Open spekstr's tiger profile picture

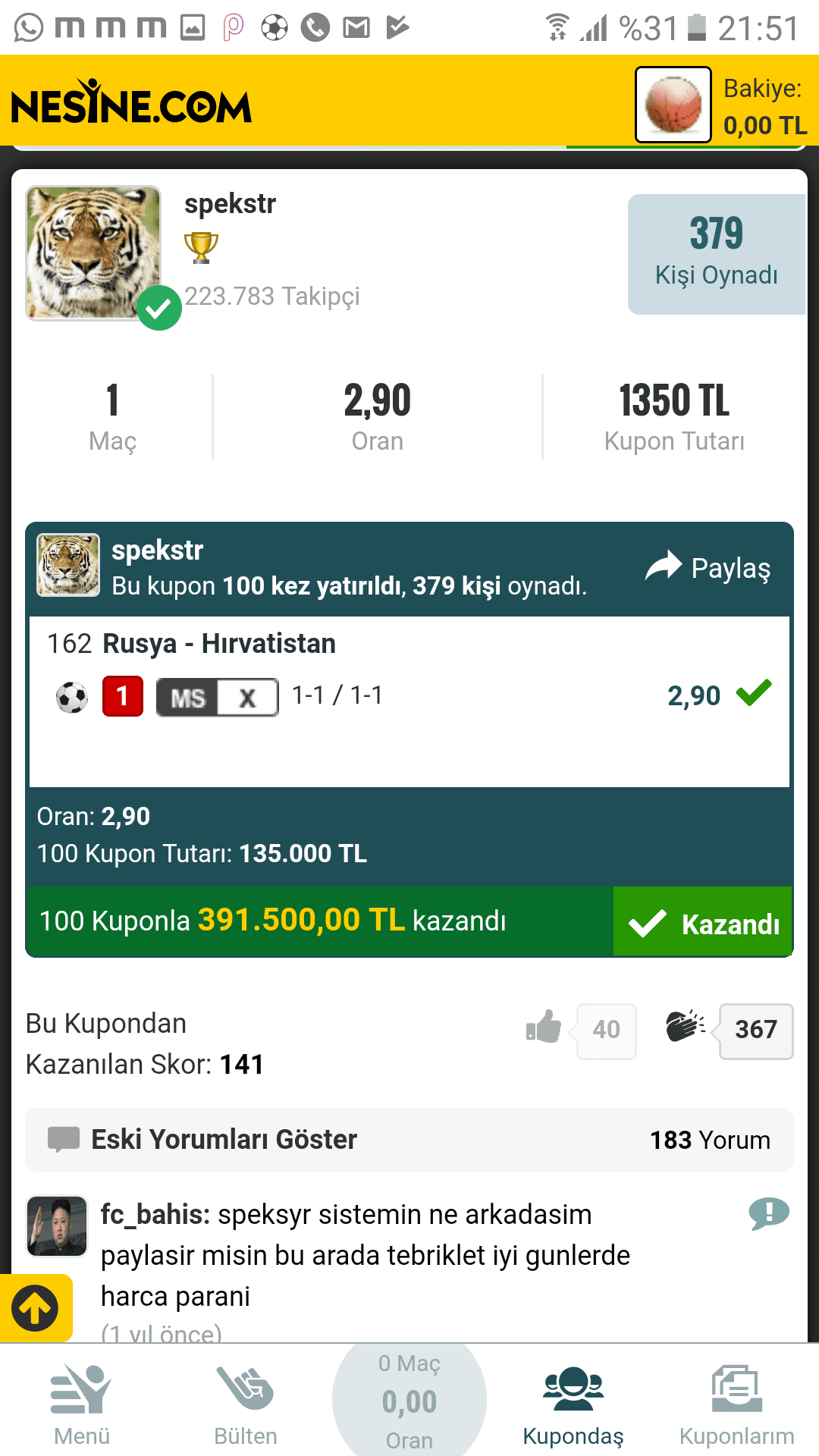point(94,253)
